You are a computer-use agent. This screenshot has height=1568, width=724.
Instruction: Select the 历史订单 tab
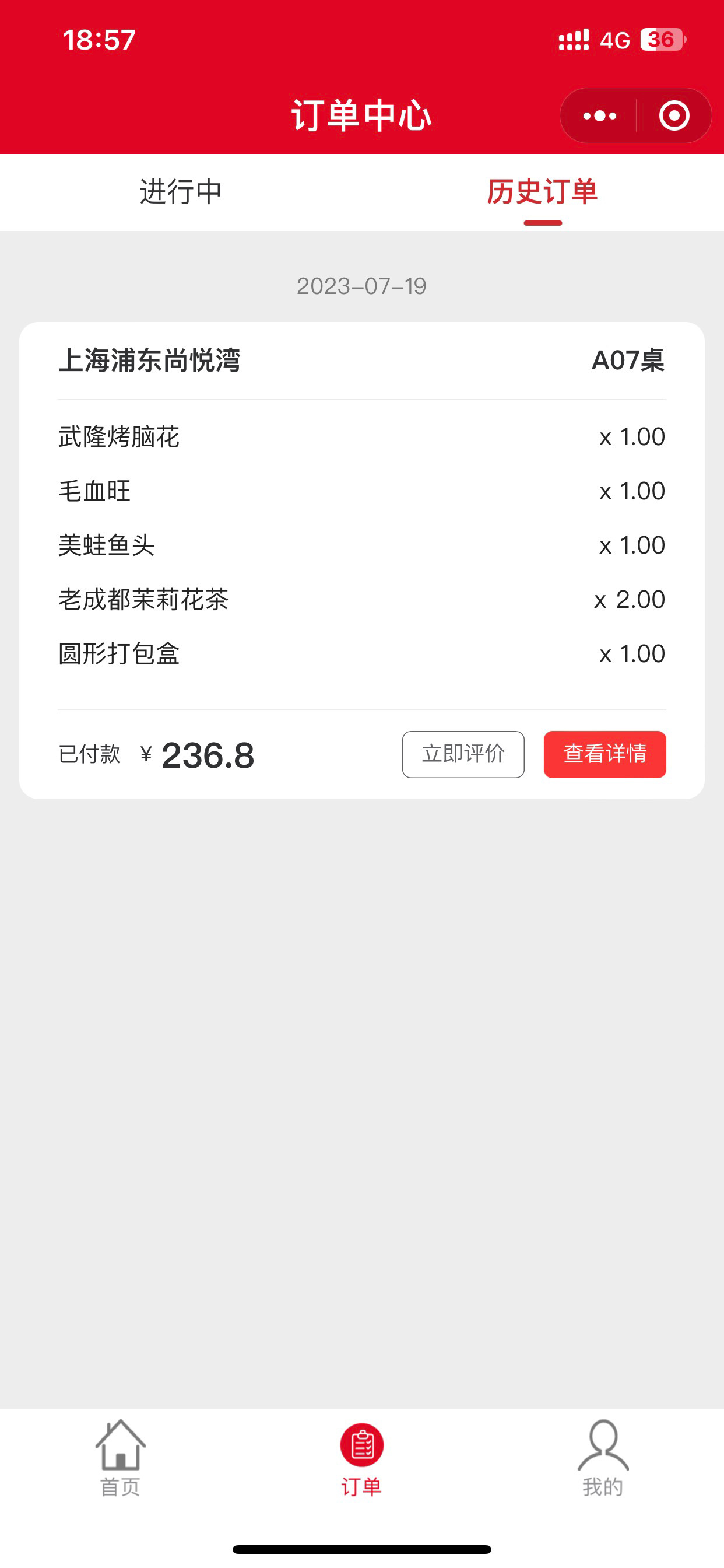click(542, 192)
